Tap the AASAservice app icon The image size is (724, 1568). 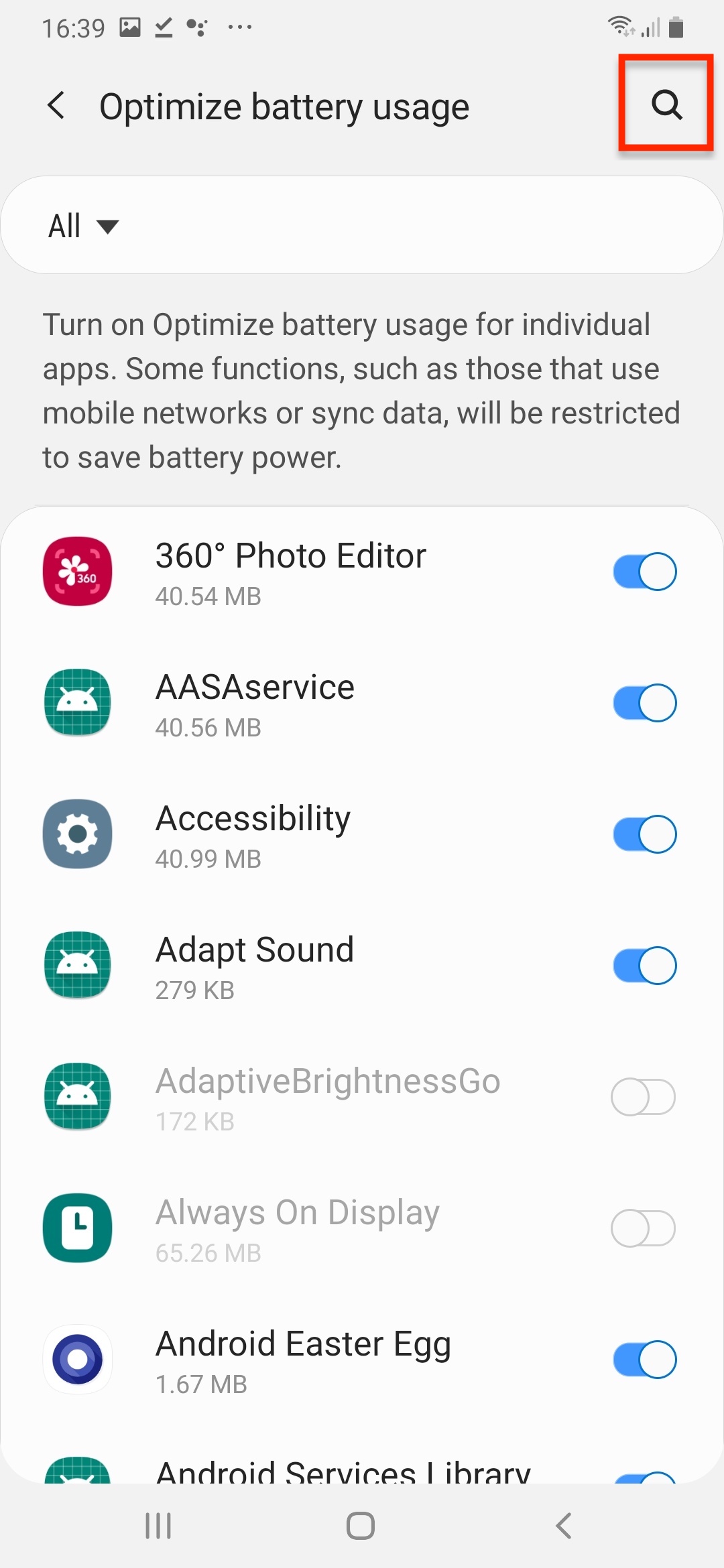[77, 702]
